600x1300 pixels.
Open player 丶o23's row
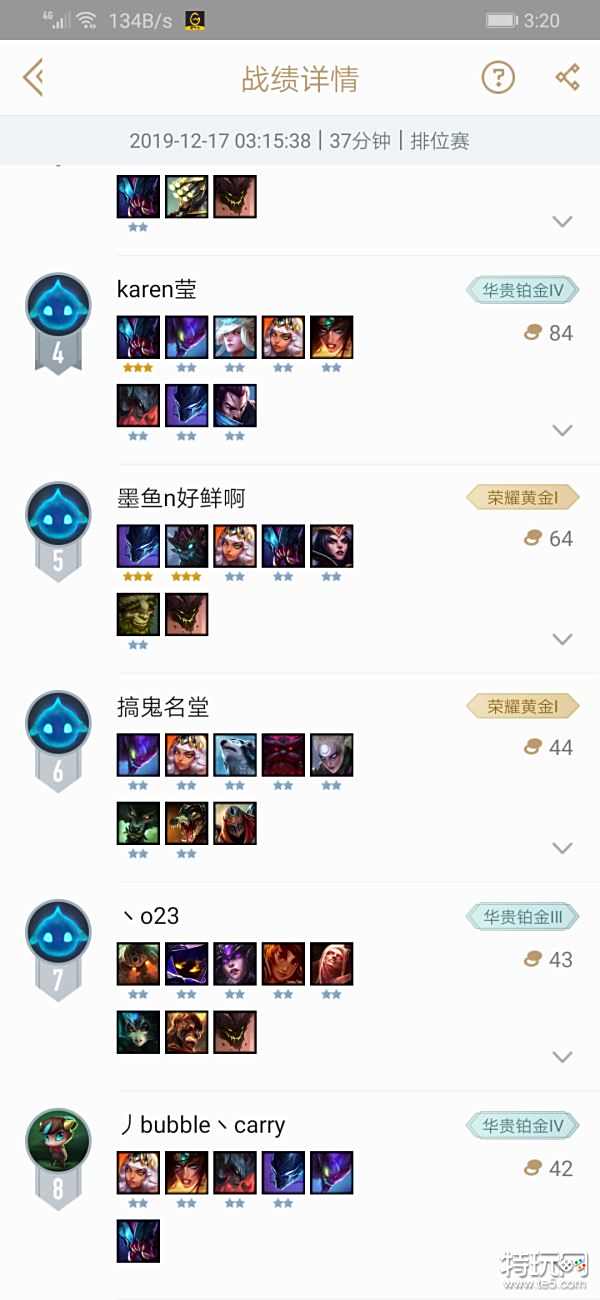click(x=148, y=916)
